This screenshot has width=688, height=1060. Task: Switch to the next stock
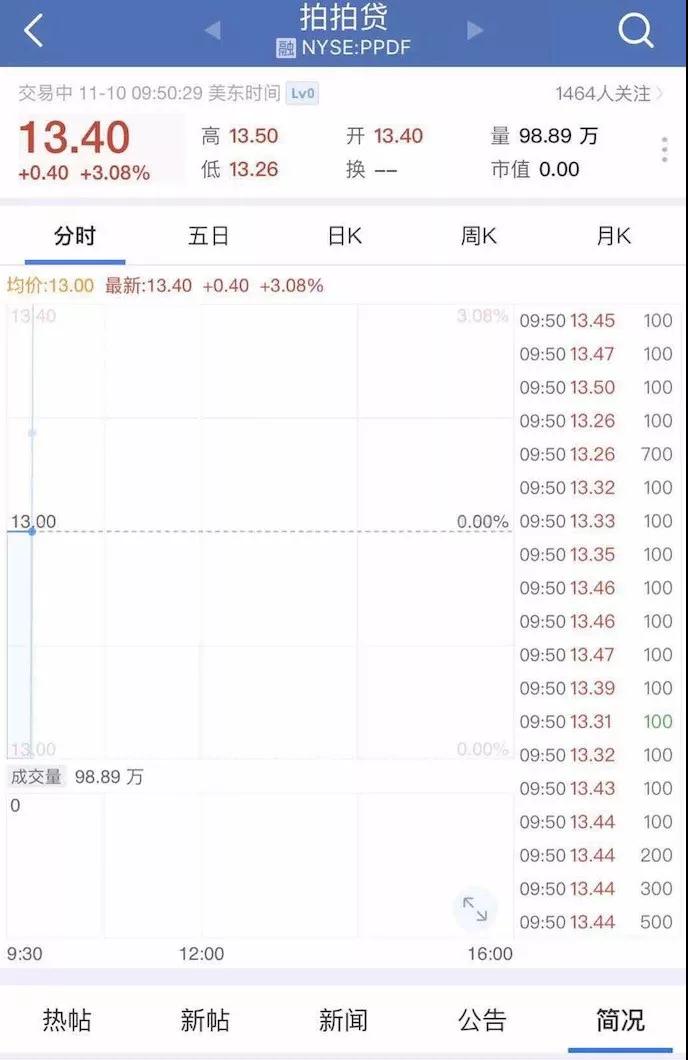click(x=475, y=31)
